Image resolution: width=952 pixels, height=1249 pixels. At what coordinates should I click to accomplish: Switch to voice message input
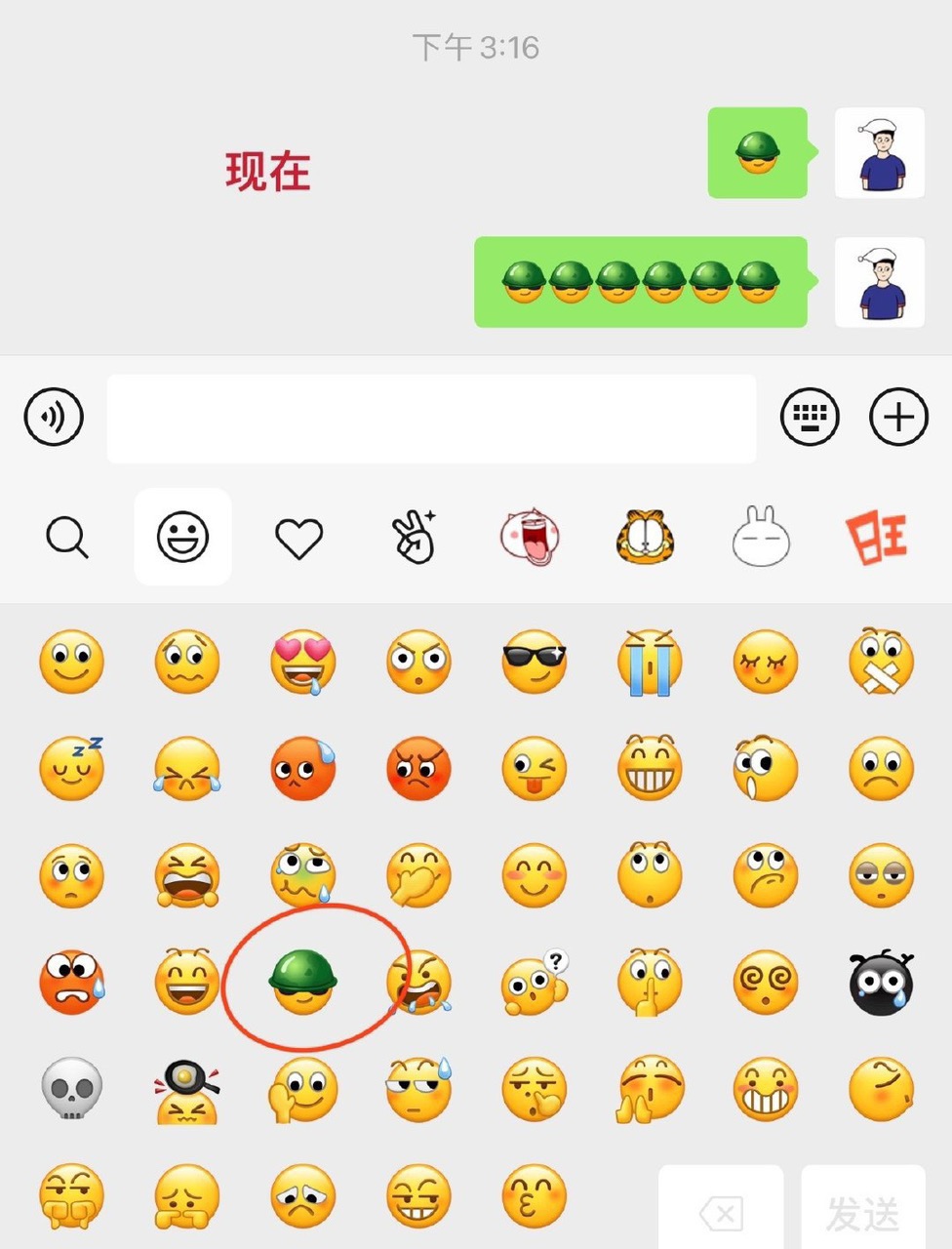(54, 418)
